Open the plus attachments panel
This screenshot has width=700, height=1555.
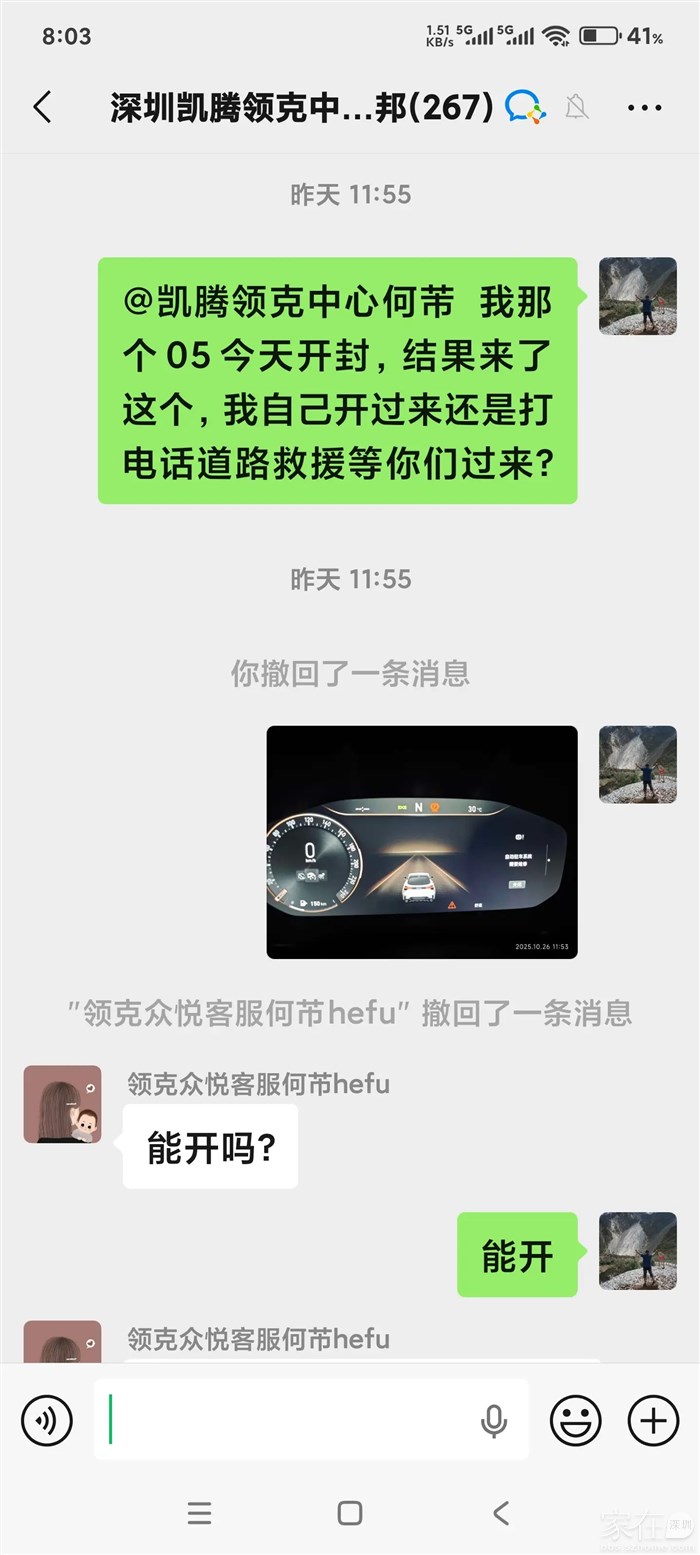pos(652,1420)
